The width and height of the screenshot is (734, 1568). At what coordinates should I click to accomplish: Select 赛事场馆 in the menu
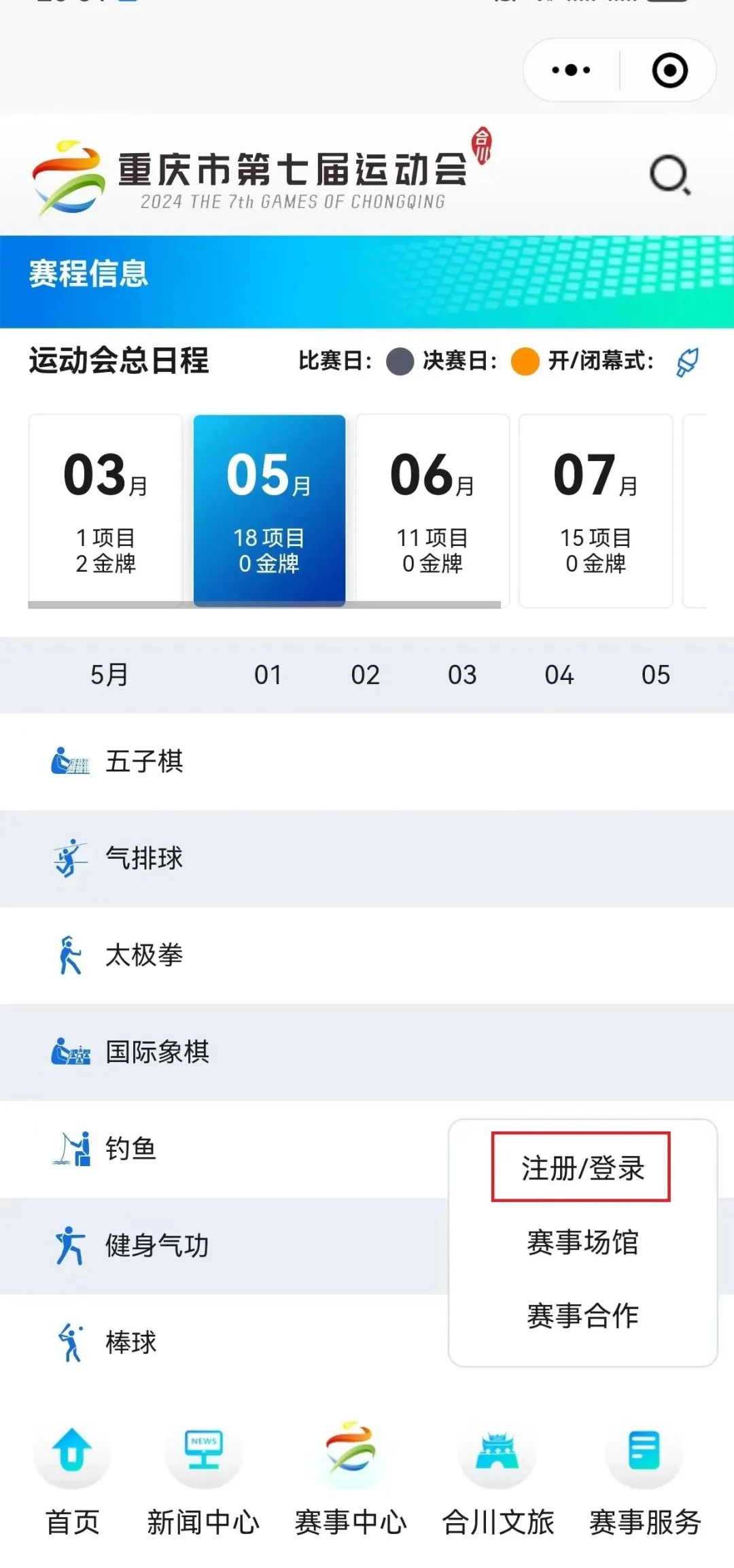coord(582,1242)
